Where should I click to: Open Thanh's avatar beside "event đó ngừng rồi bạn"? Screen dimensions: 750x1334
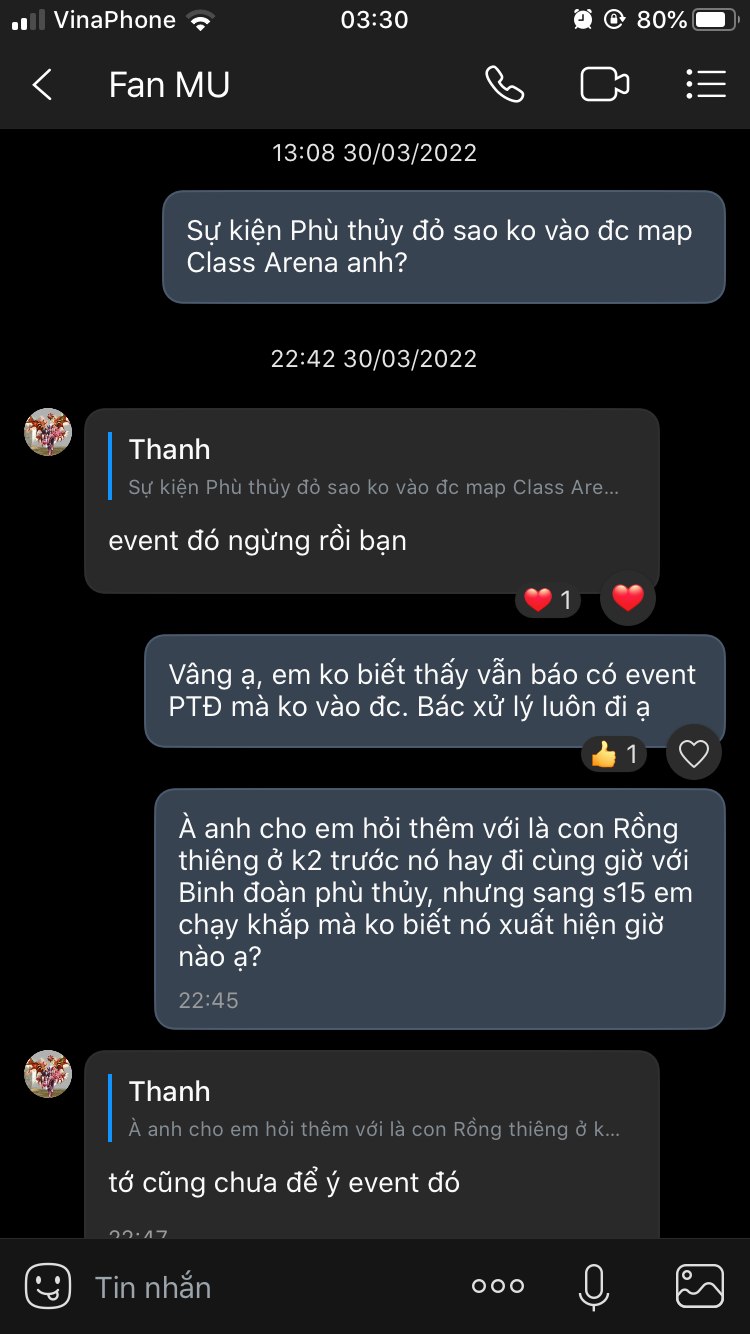48,432
